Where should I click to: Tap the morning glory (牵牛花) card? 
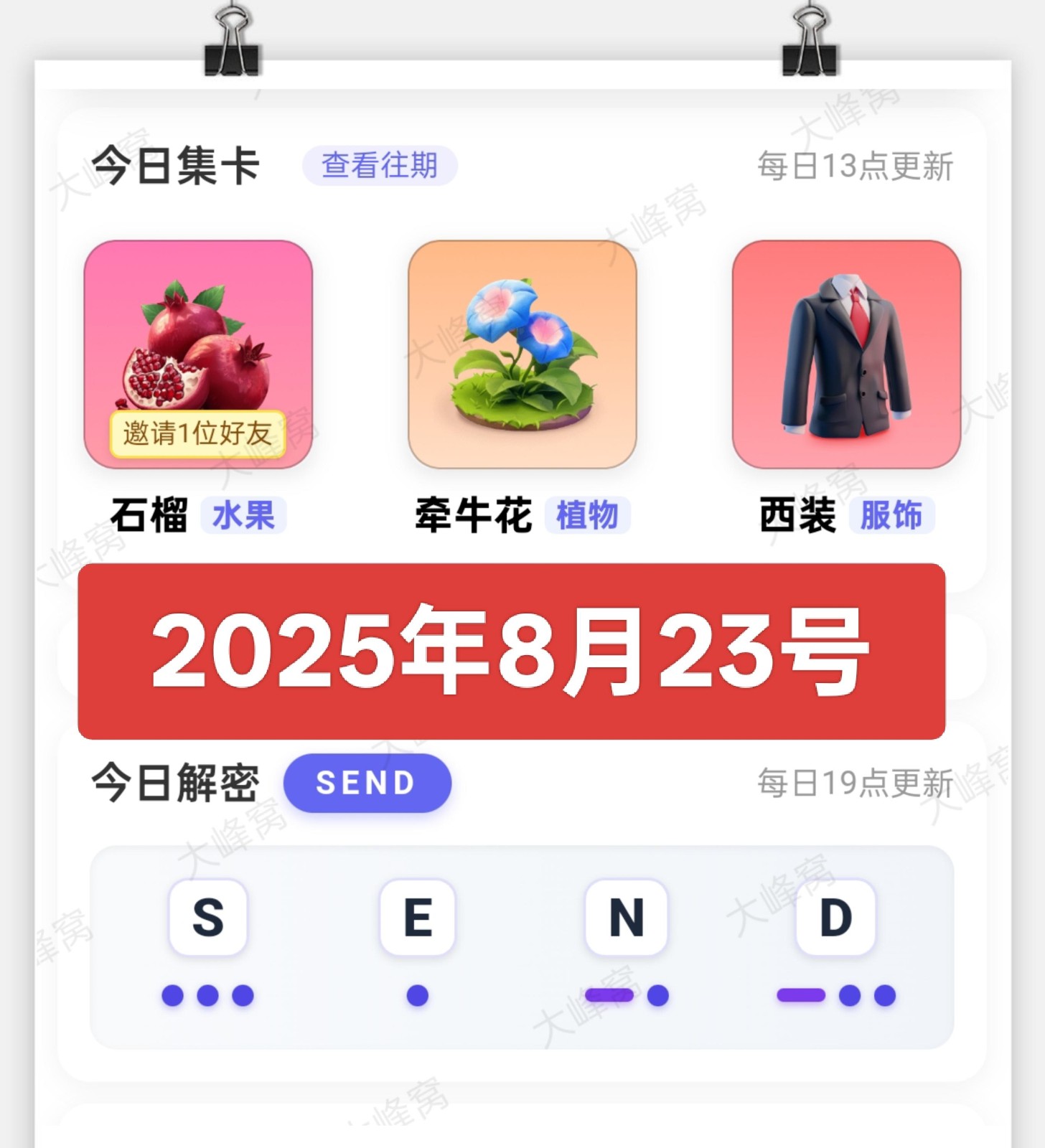pyautogui.click(x=522, y=354)
